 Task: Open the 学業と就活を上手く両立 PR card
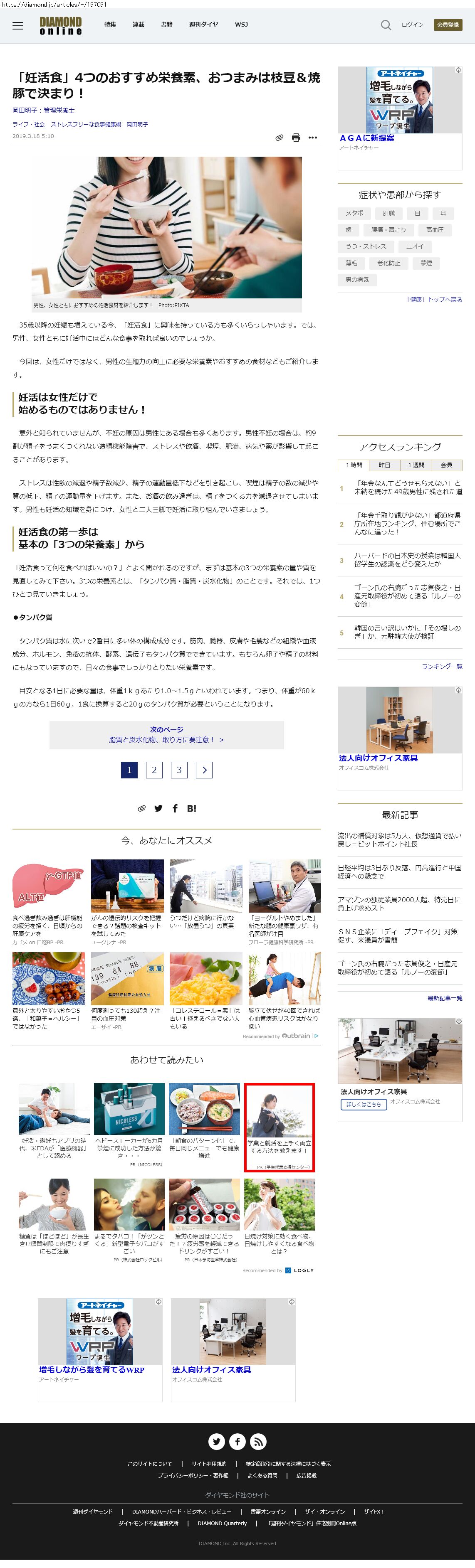279,1127
